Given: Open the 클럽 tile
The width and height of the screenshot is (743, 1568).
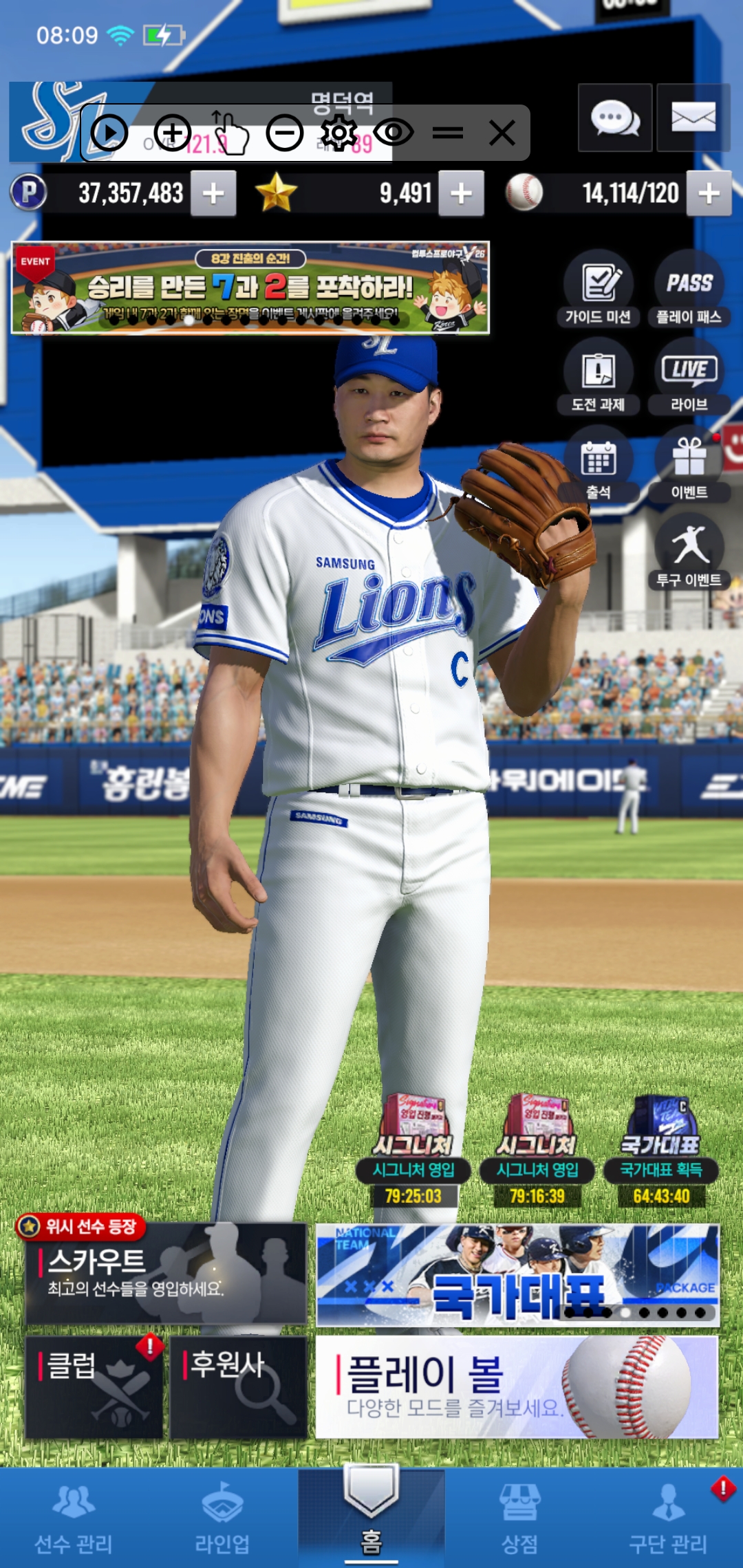Looking at the screenshot, I should pyautogui.click(x=94, y=1387).
